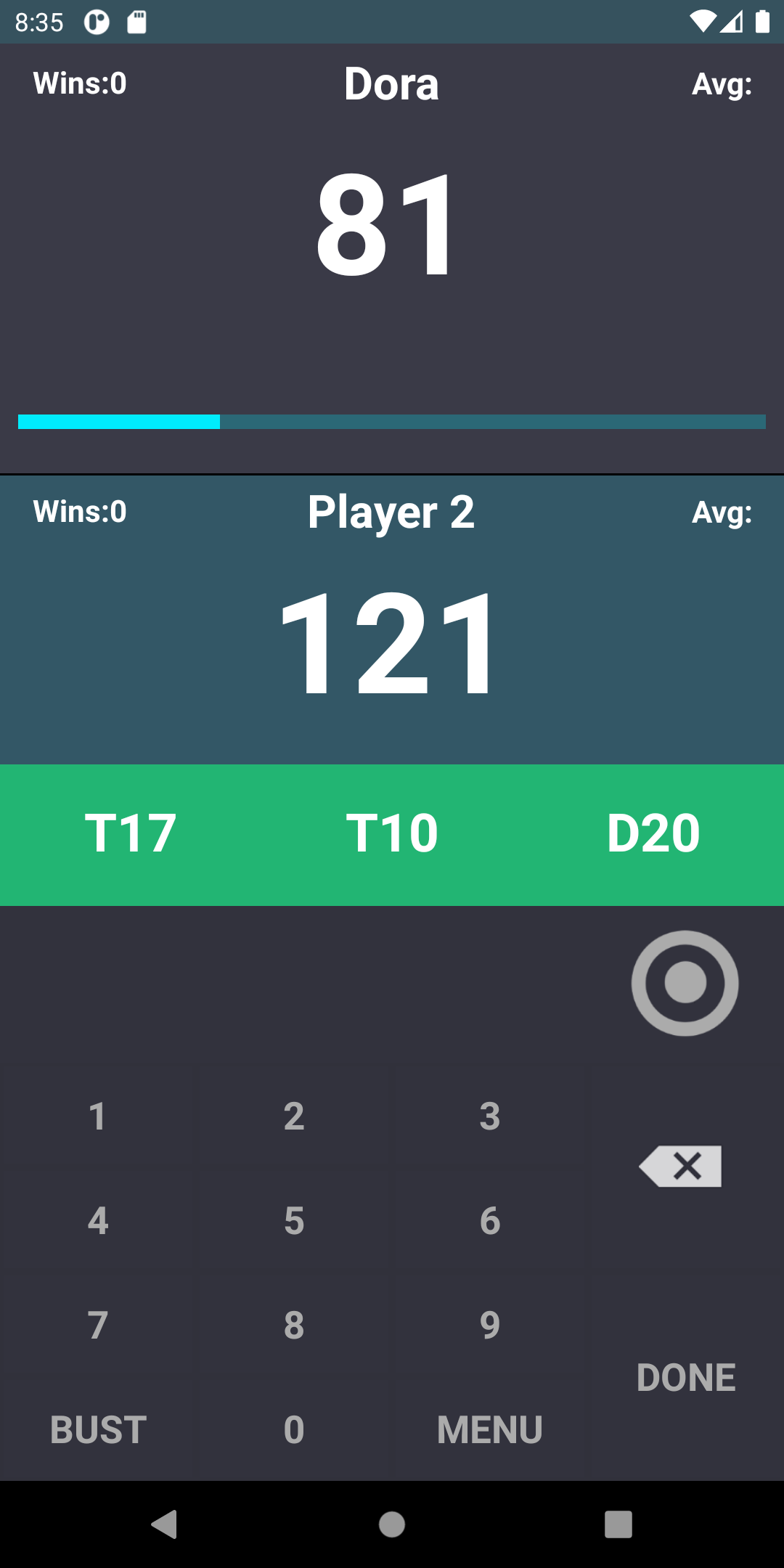Viewport: 784px width, 1568px height.
Task: Enter digit 3 on keypad
Action: 490,1116
